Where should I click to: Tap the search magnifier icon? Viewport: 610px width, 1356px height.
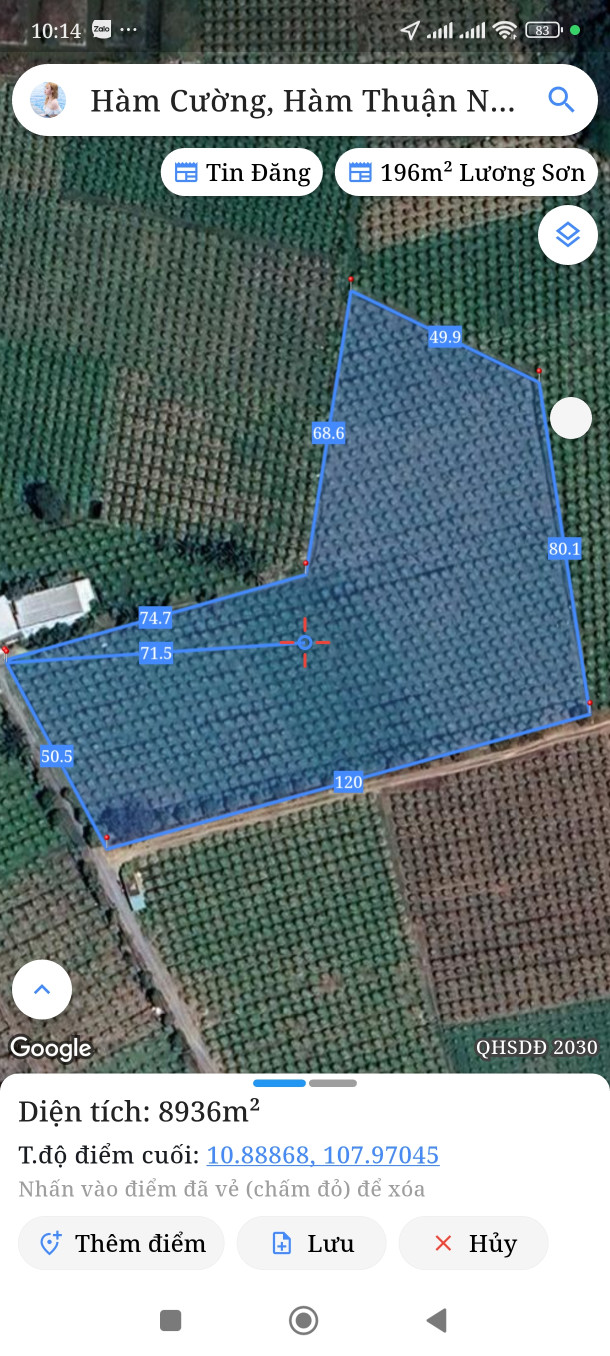561,100
